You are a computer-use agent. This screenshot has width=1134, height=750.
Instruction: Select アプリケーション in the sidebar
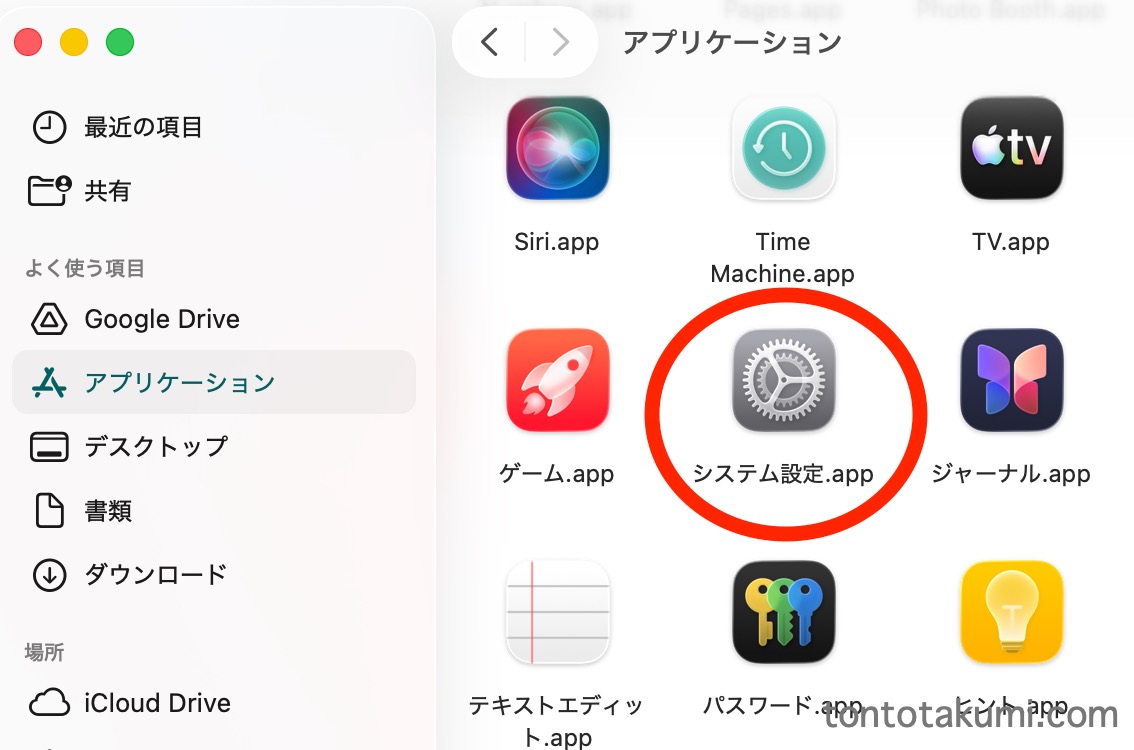point(178,382)
